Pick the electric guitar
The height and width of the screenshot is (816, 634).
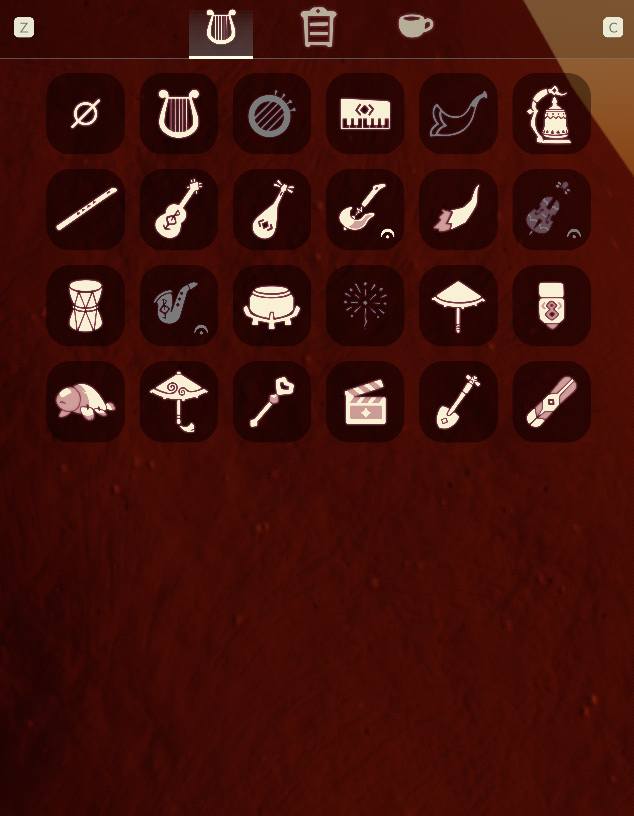point(365,210)
